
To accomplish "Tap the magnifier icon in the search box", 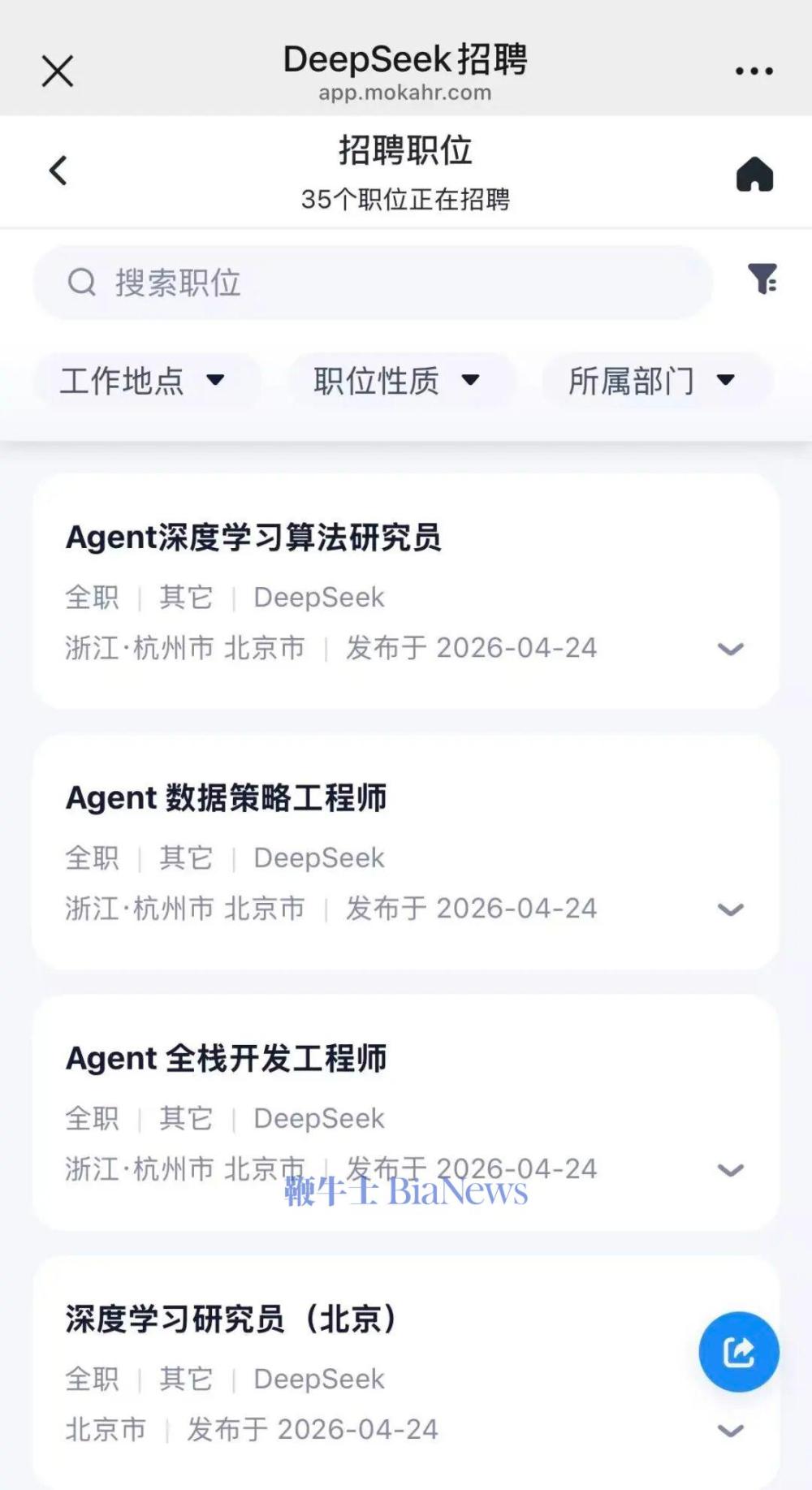I will [x=81, y=282].
